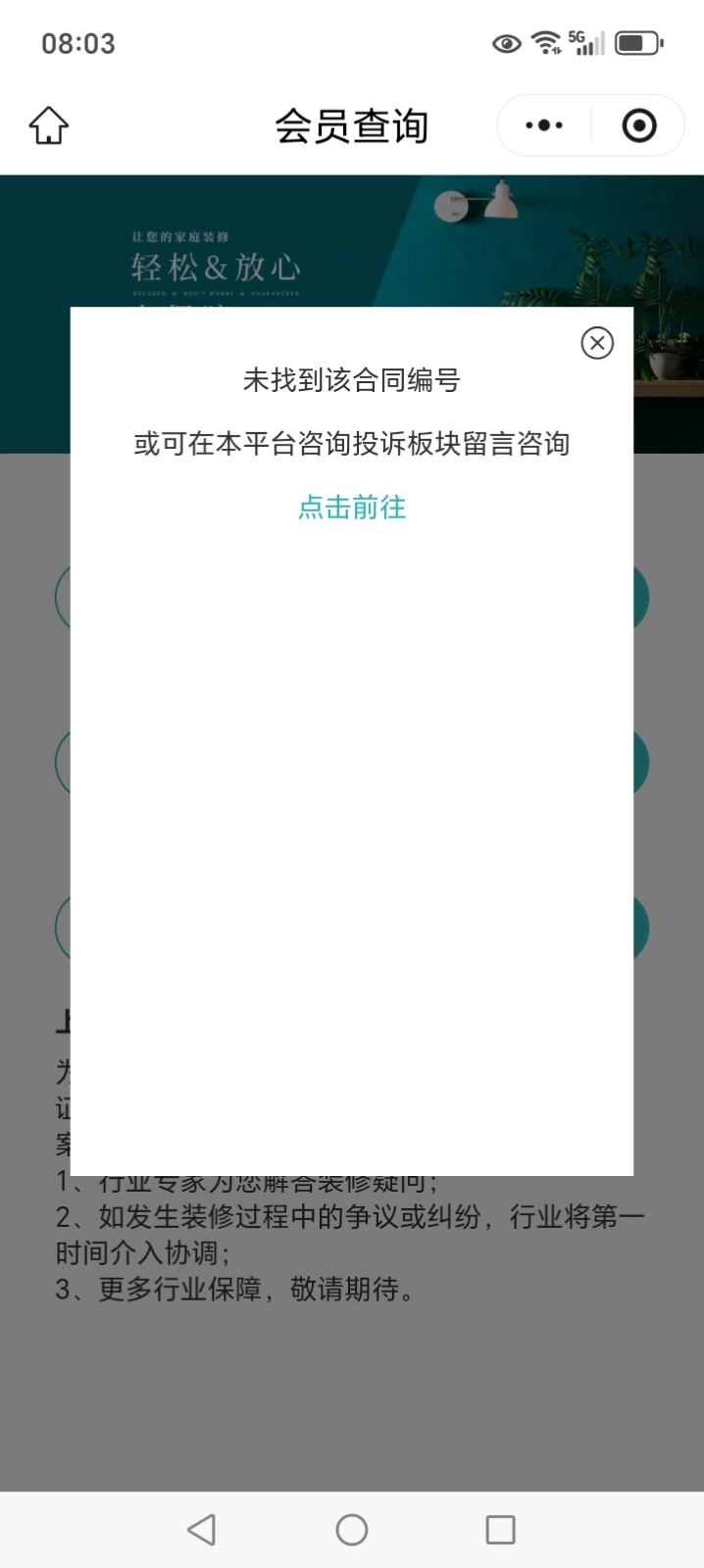Open the recent apps view
704x1568 pixels.
(500, 1530)
